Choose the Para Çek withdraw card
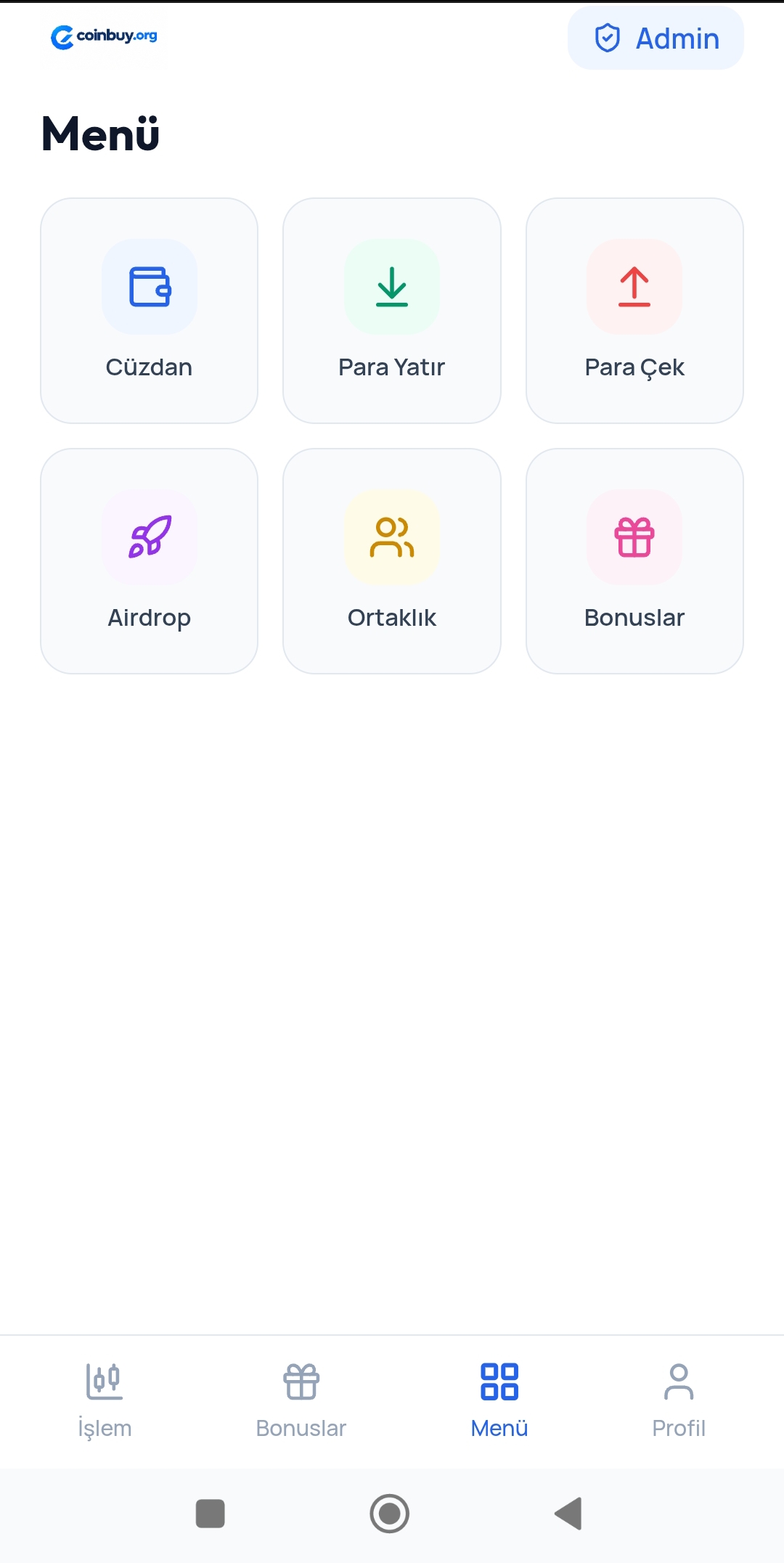This screenshot has width=784, height=1563. [634, 311]
